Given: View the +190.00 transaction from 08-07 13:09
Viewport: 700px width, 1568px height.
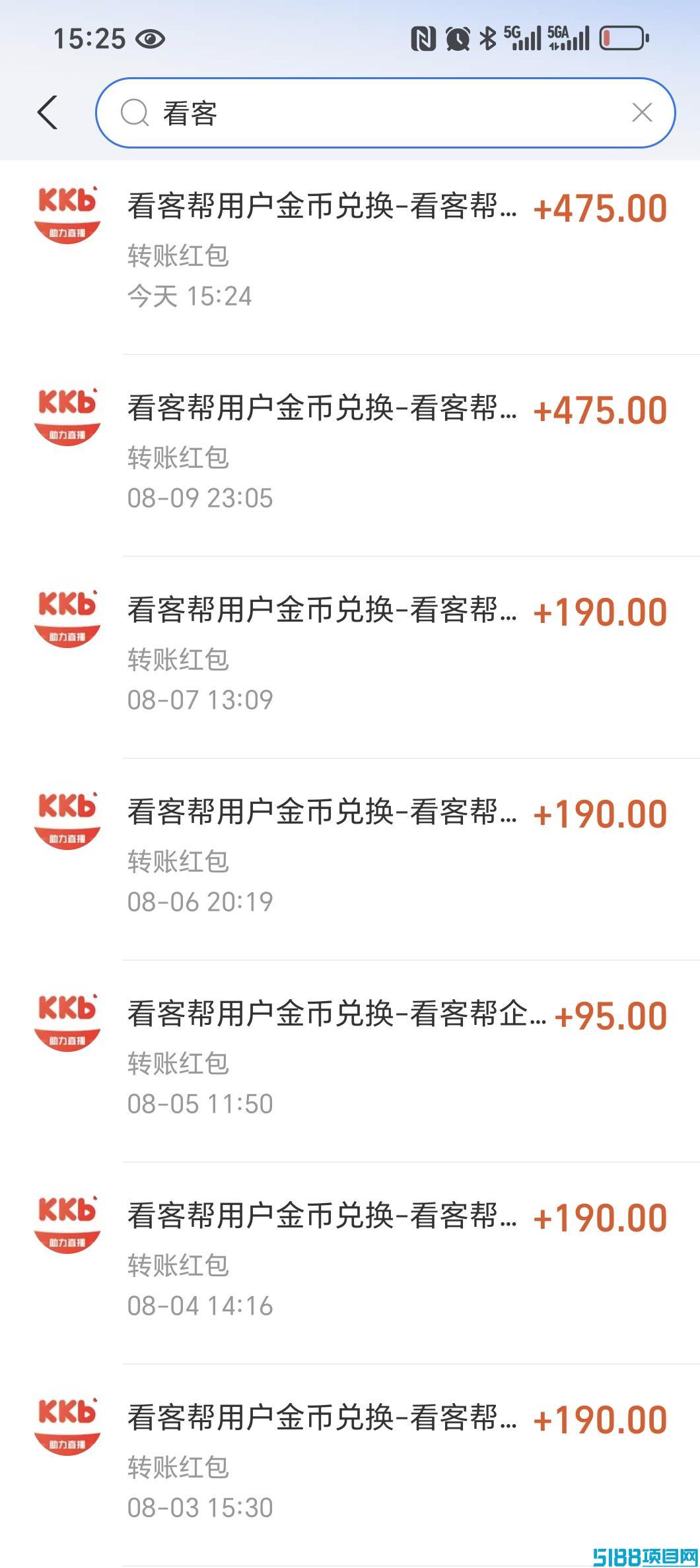Looking at the screenshot, I should 350,657.
